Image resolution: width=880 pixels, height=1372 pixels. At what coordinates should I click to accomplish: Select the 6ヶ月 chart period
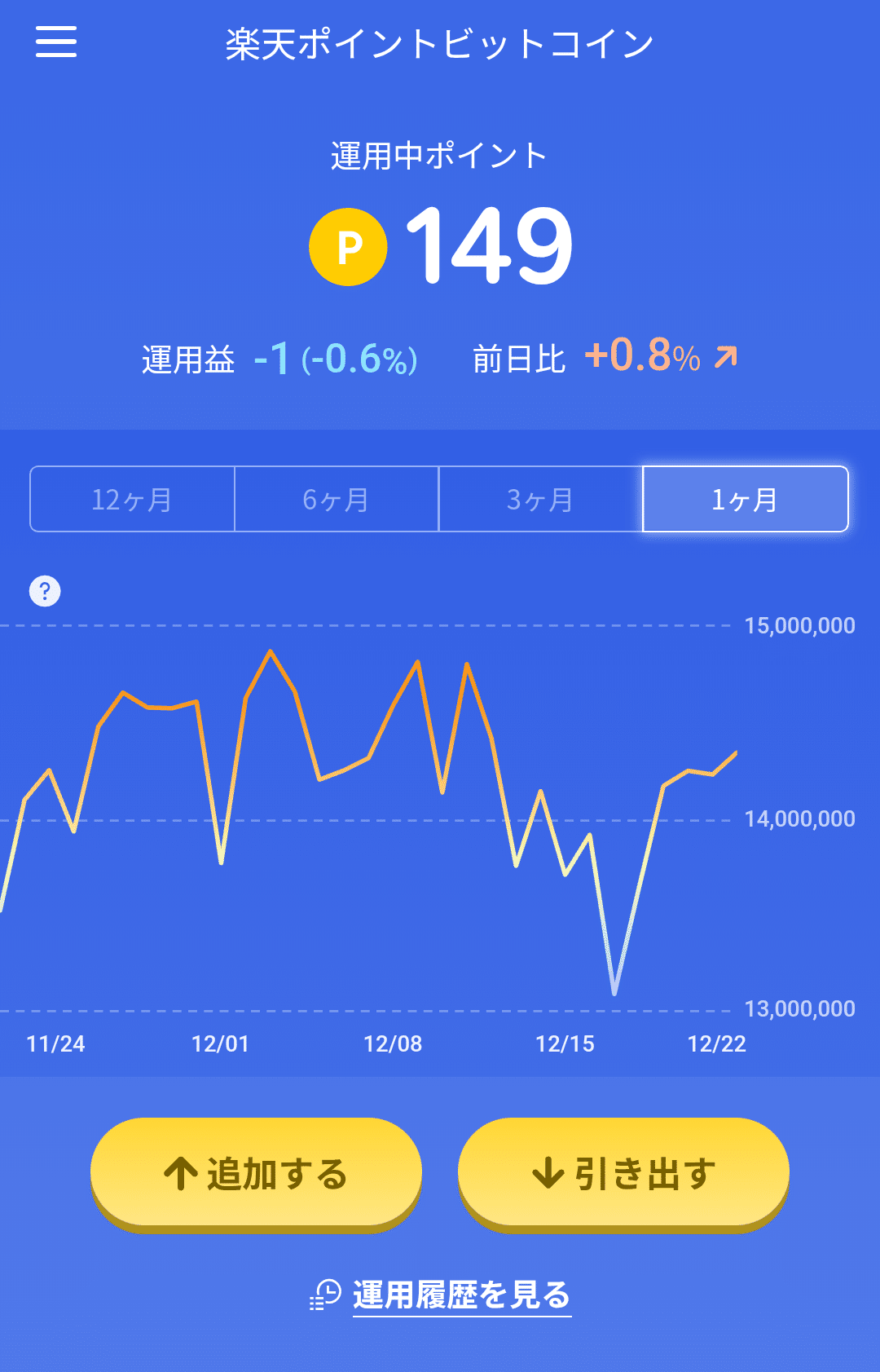coord(337,499)
